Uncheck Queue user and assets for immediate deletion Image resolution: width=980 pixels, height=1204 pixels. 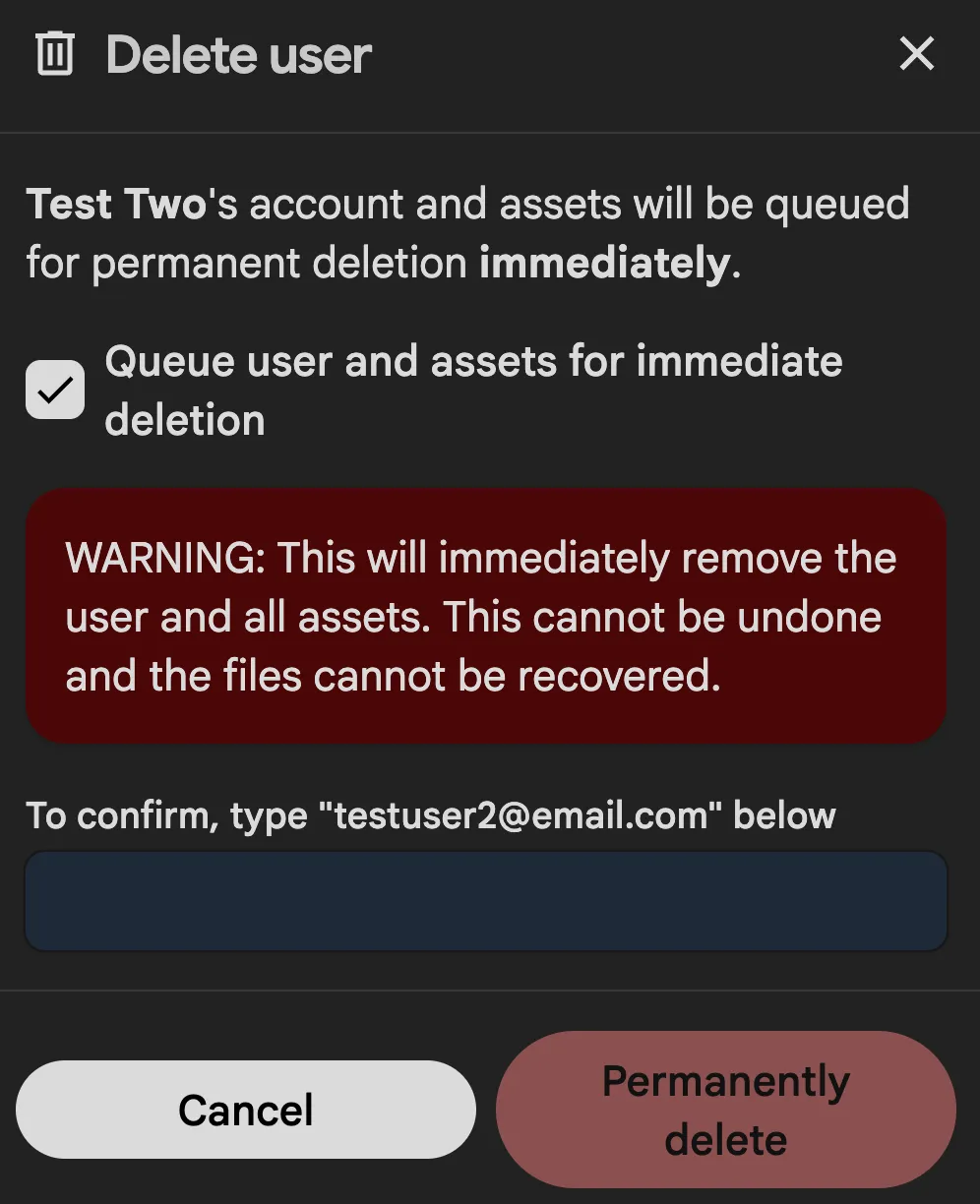(x=55, y=390)
